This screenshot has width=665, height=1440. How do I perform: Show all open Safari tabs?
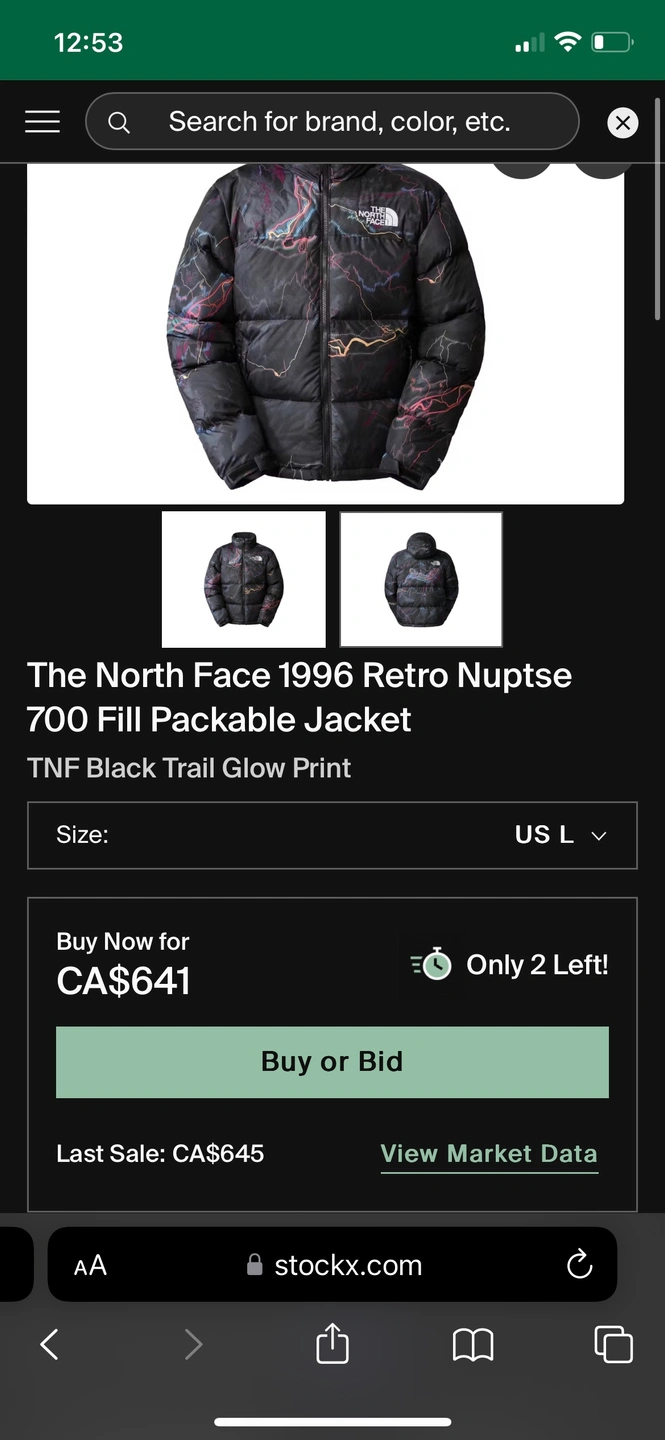(613, 1344)
